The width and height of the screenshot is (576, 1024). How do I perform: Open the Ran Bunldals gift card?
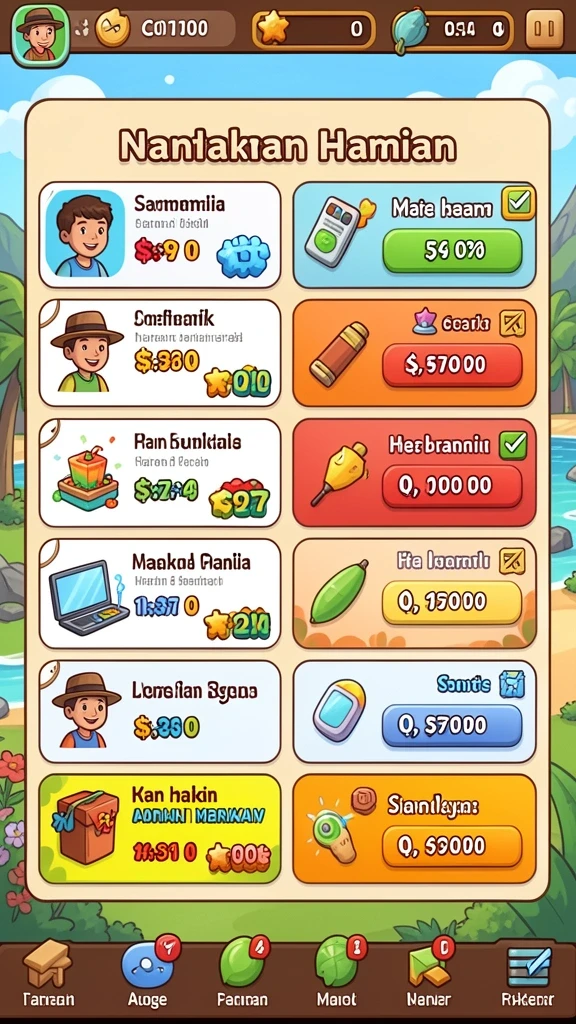point(160,473)
